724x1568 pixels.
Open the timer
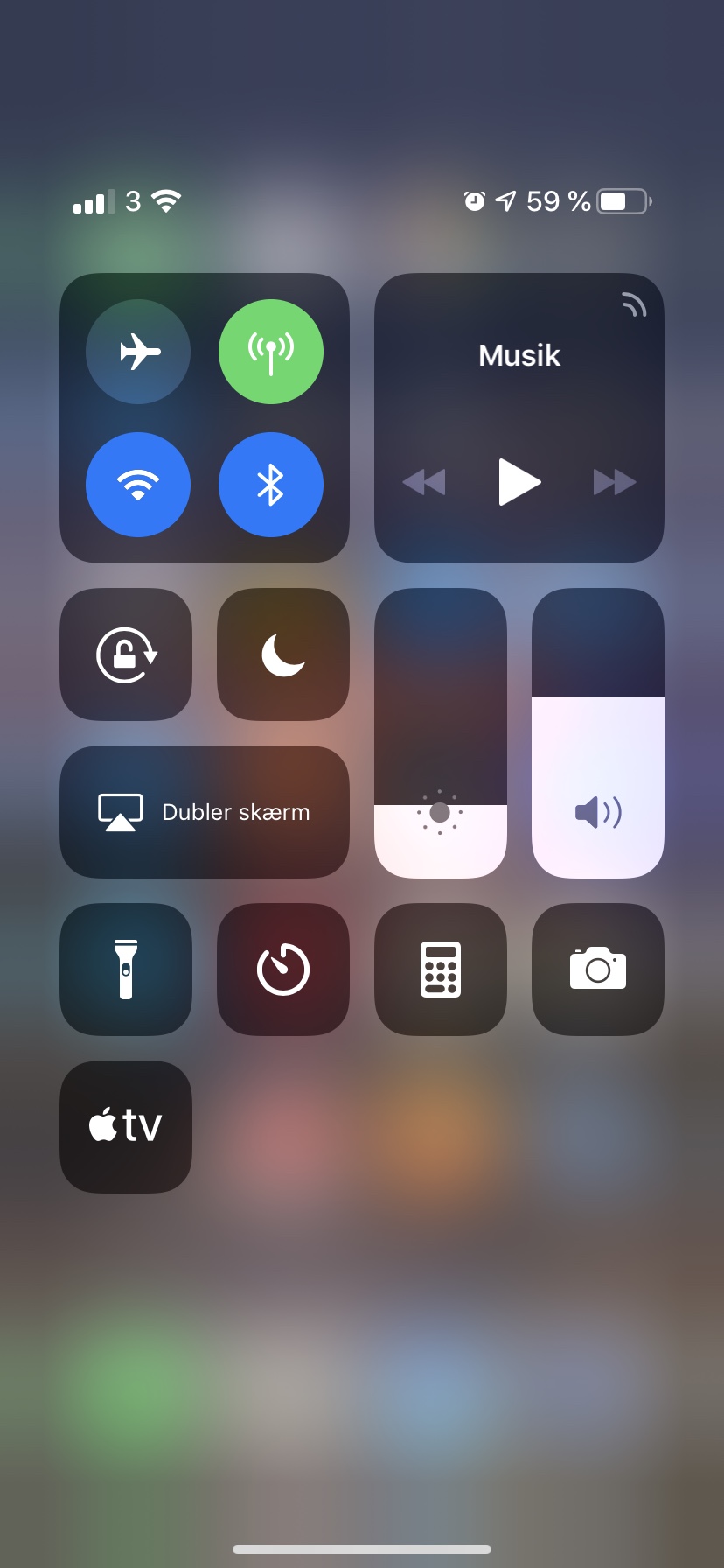[283, 969]
